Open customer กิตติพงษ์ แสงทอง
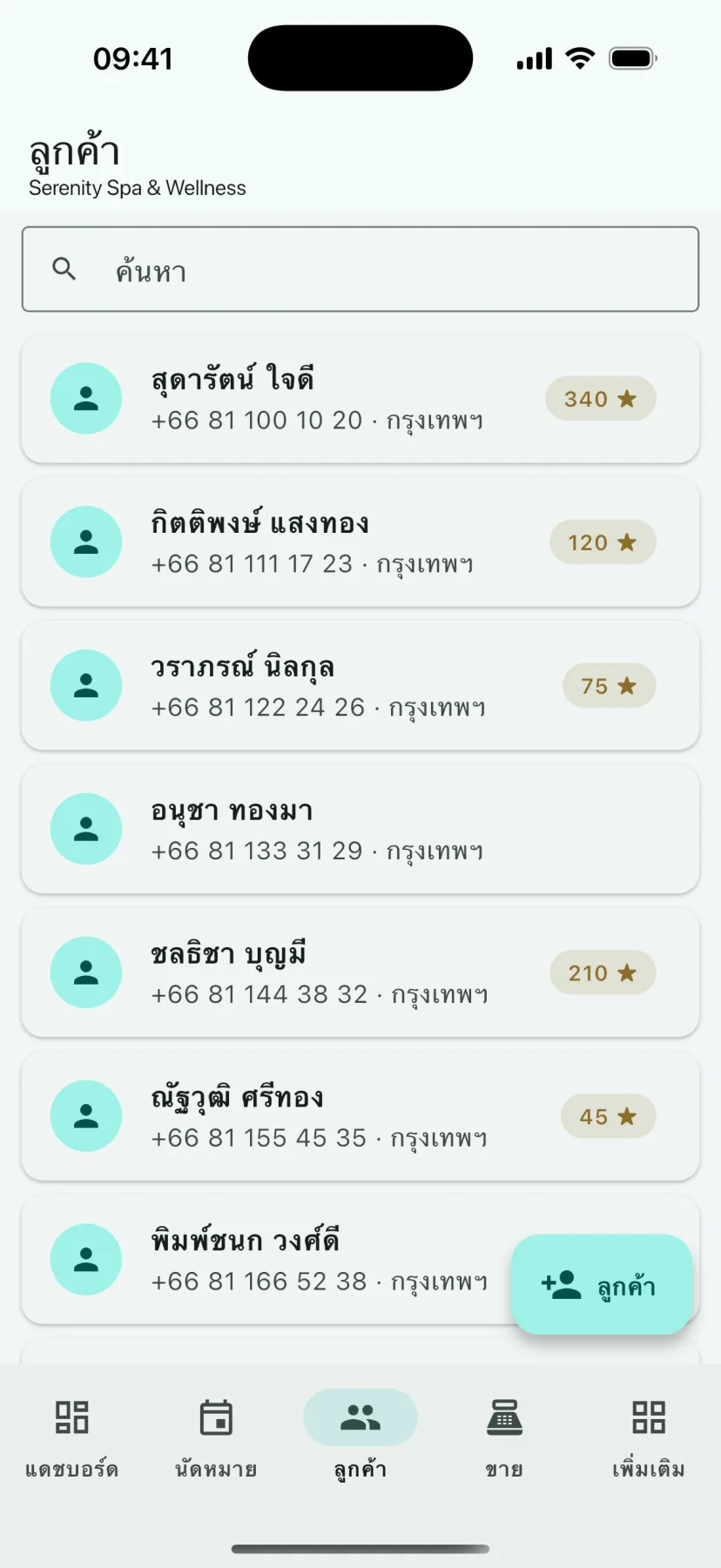This screenshot has width=721, height=1568. 360,542
